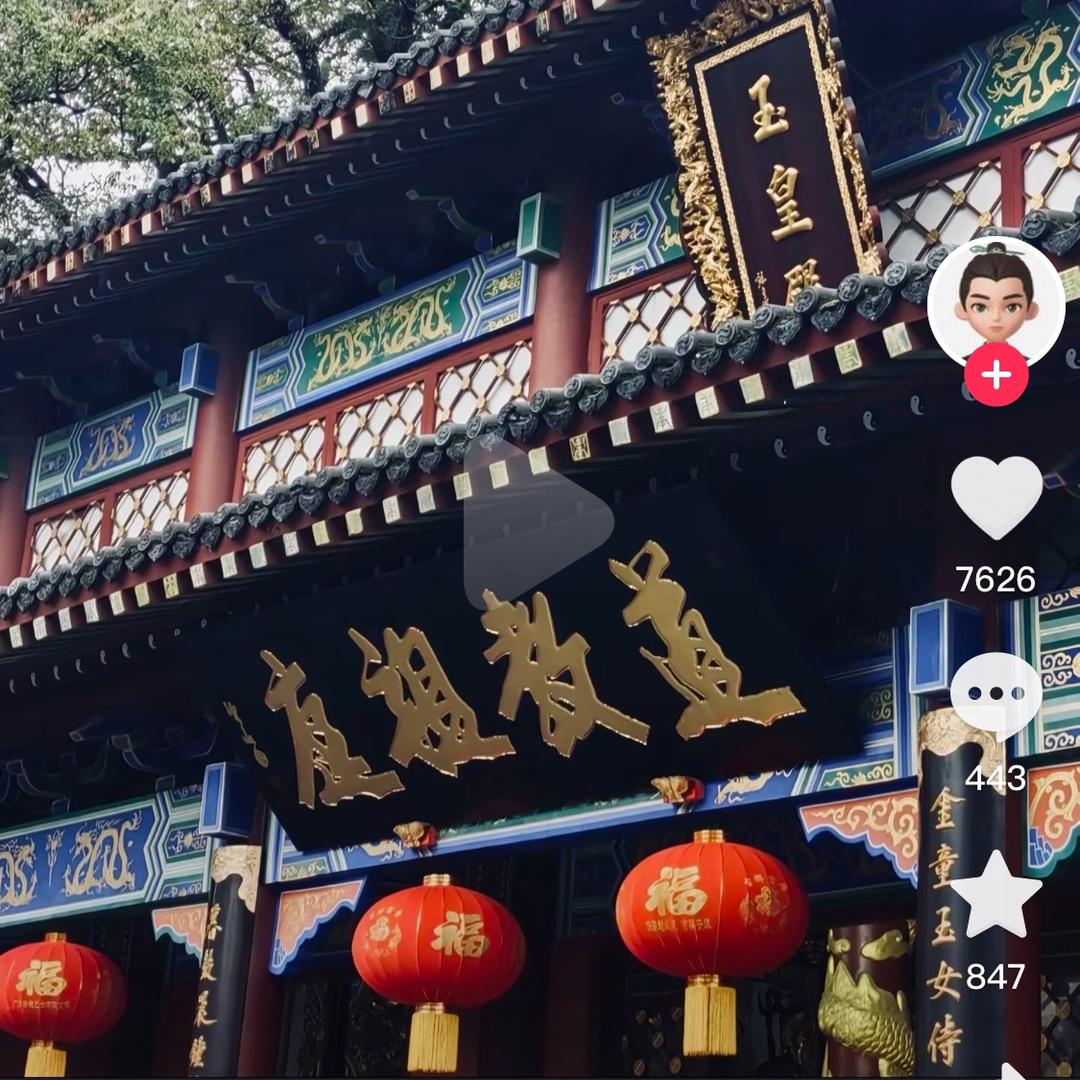Follow the creator with the plus button
The height and width of the screenshot is (1080, 1080).
(x=996, y=375)
